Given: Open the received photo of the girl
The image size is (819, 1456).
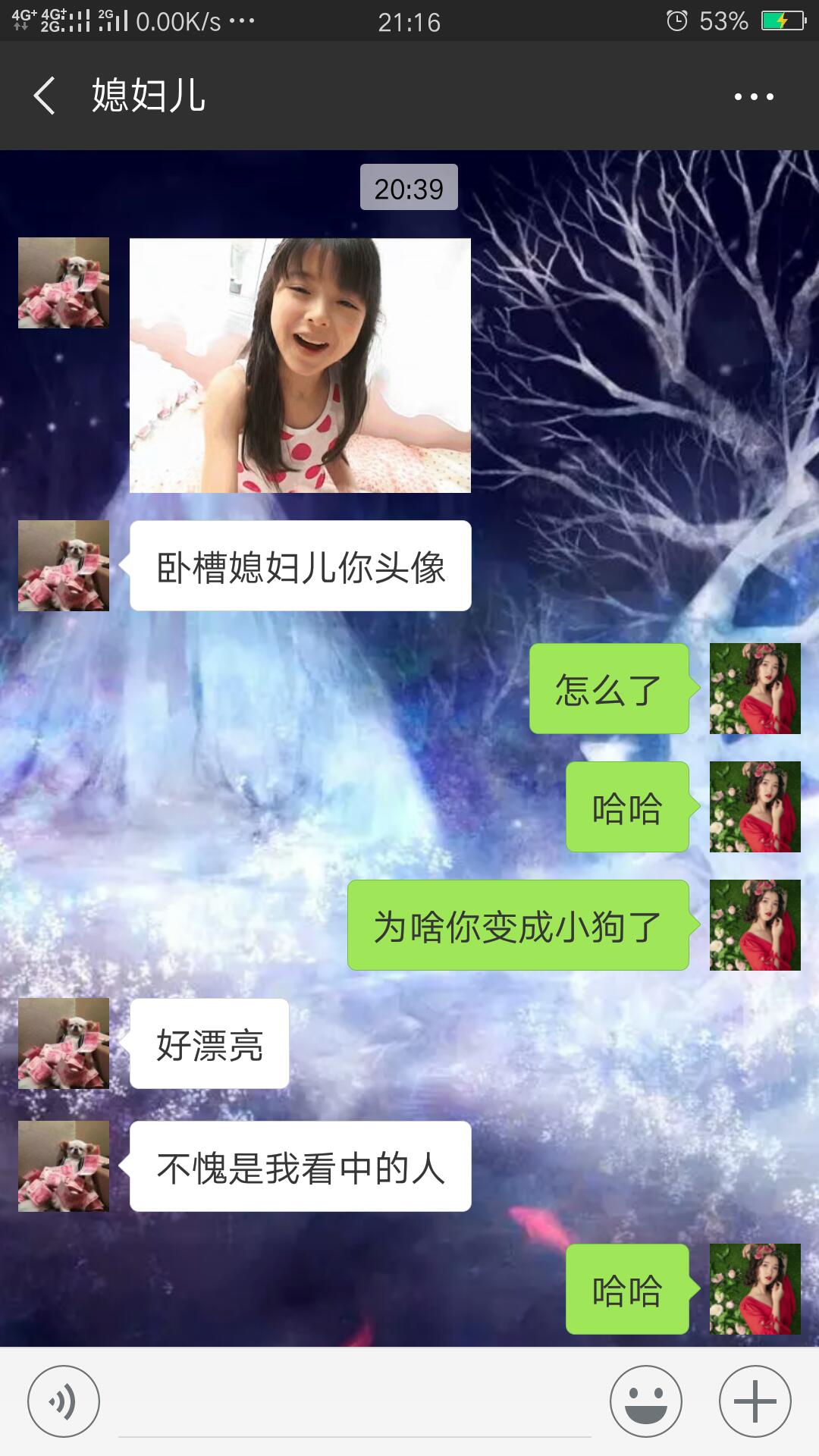Looking at the screenshot, I should (300, 366).
